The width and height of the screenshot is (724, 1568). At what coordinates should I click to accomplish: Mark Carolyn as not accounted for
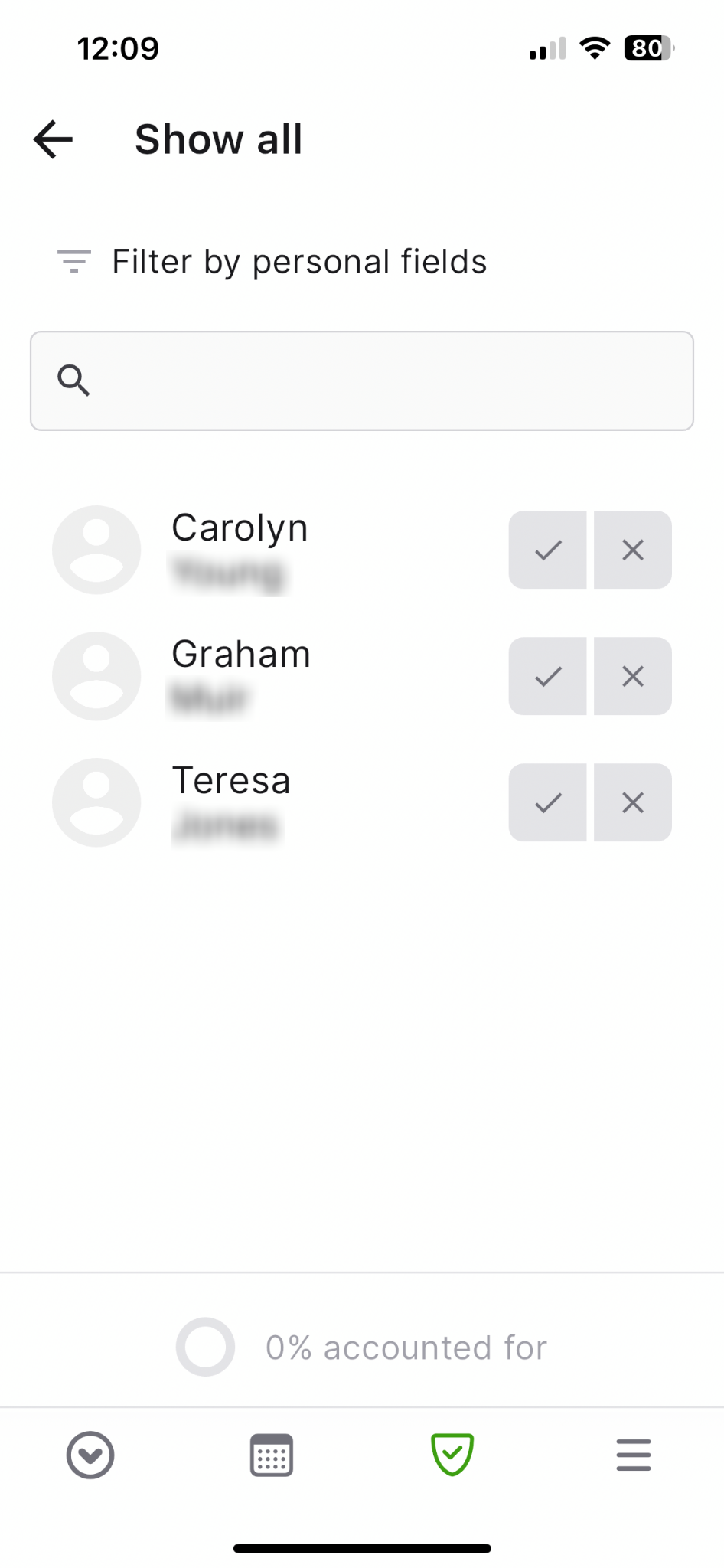pos(633,550)
